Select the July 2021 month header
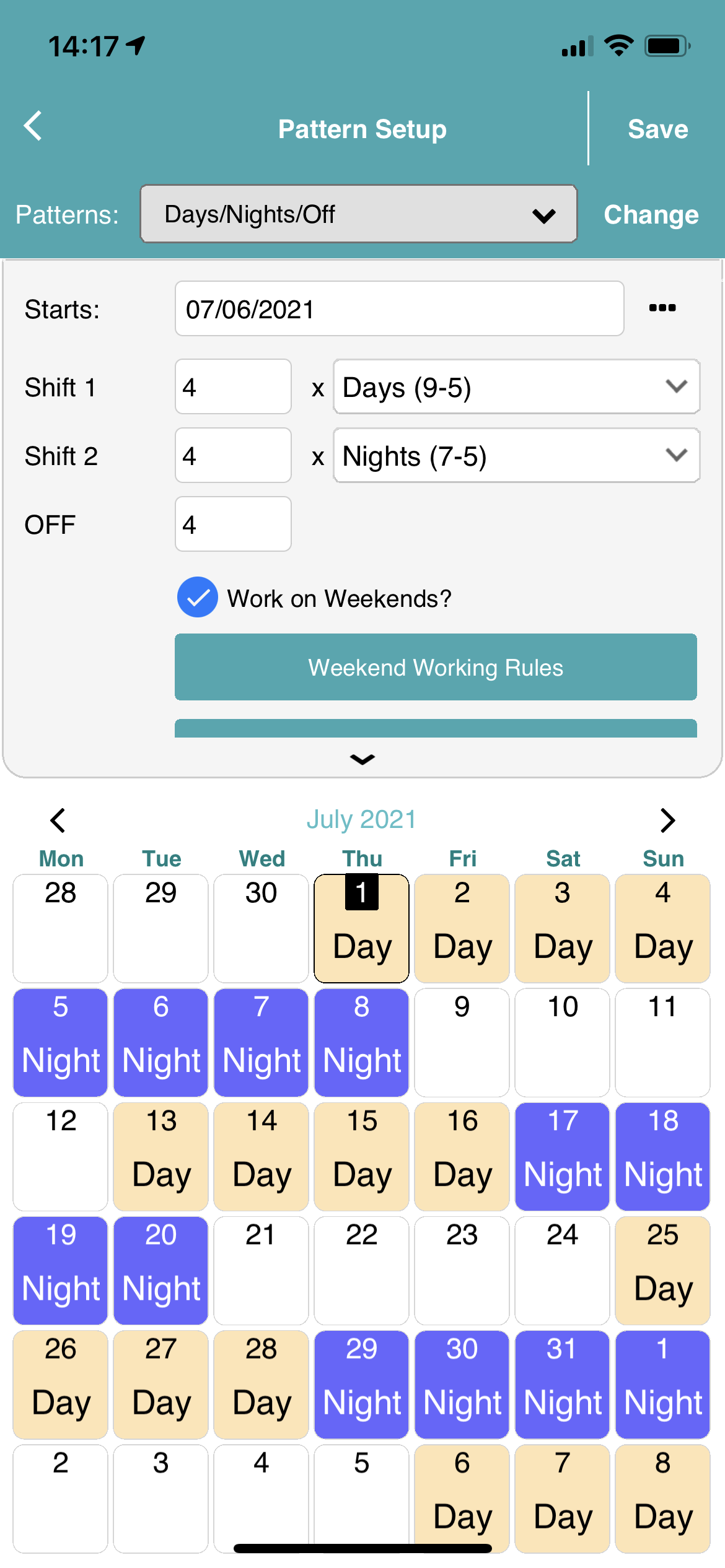This screenshot has width=725, height=1568. 361,818
